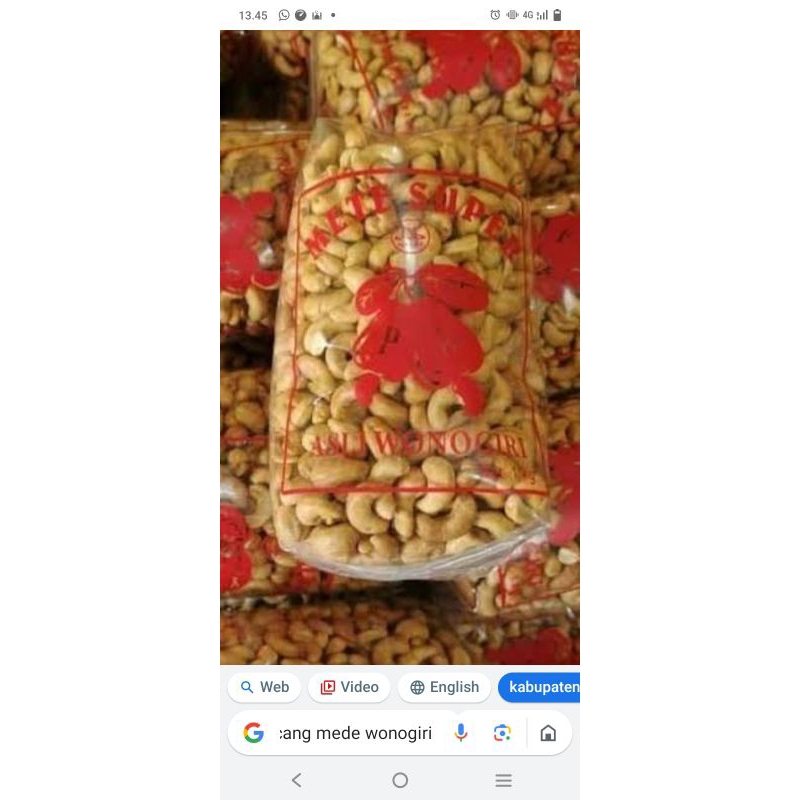Go to the Google app home icon
The width and height of the screenshot is (800, 800).
[x=548, y=733]
